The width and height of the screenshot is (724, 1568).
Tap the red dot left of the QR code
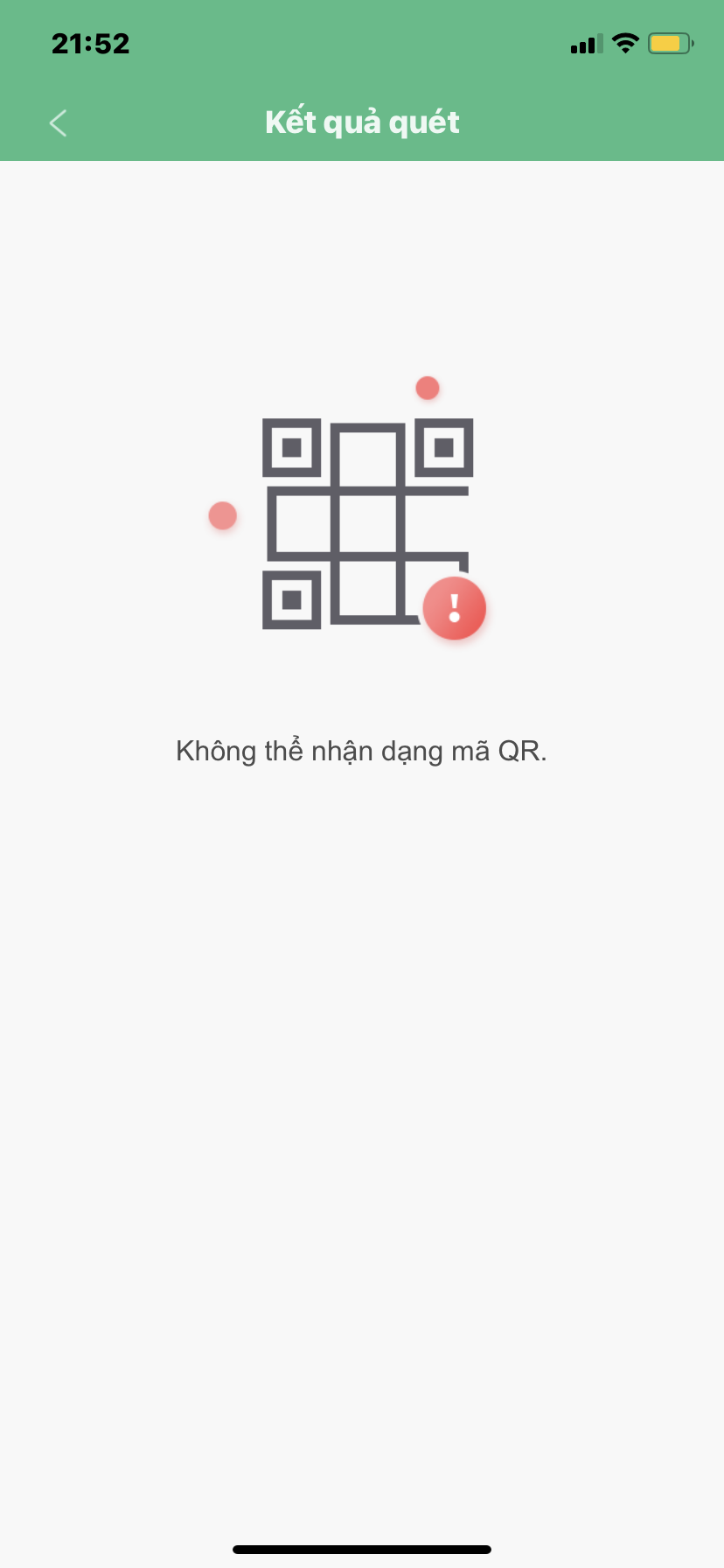pos(222,515)
